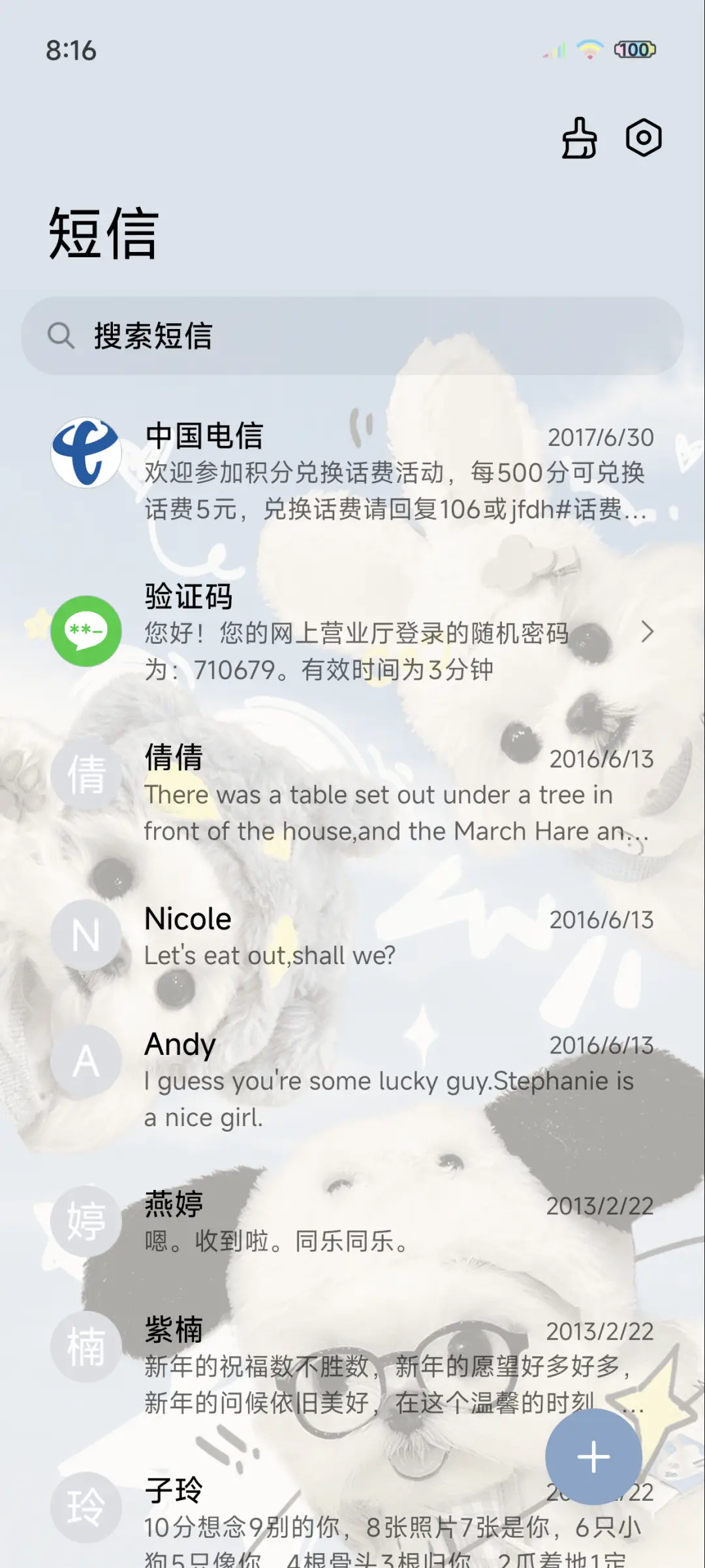Open the new message plus button
The width and height of the screenshot is (705, 1568).
(593, 1458)
